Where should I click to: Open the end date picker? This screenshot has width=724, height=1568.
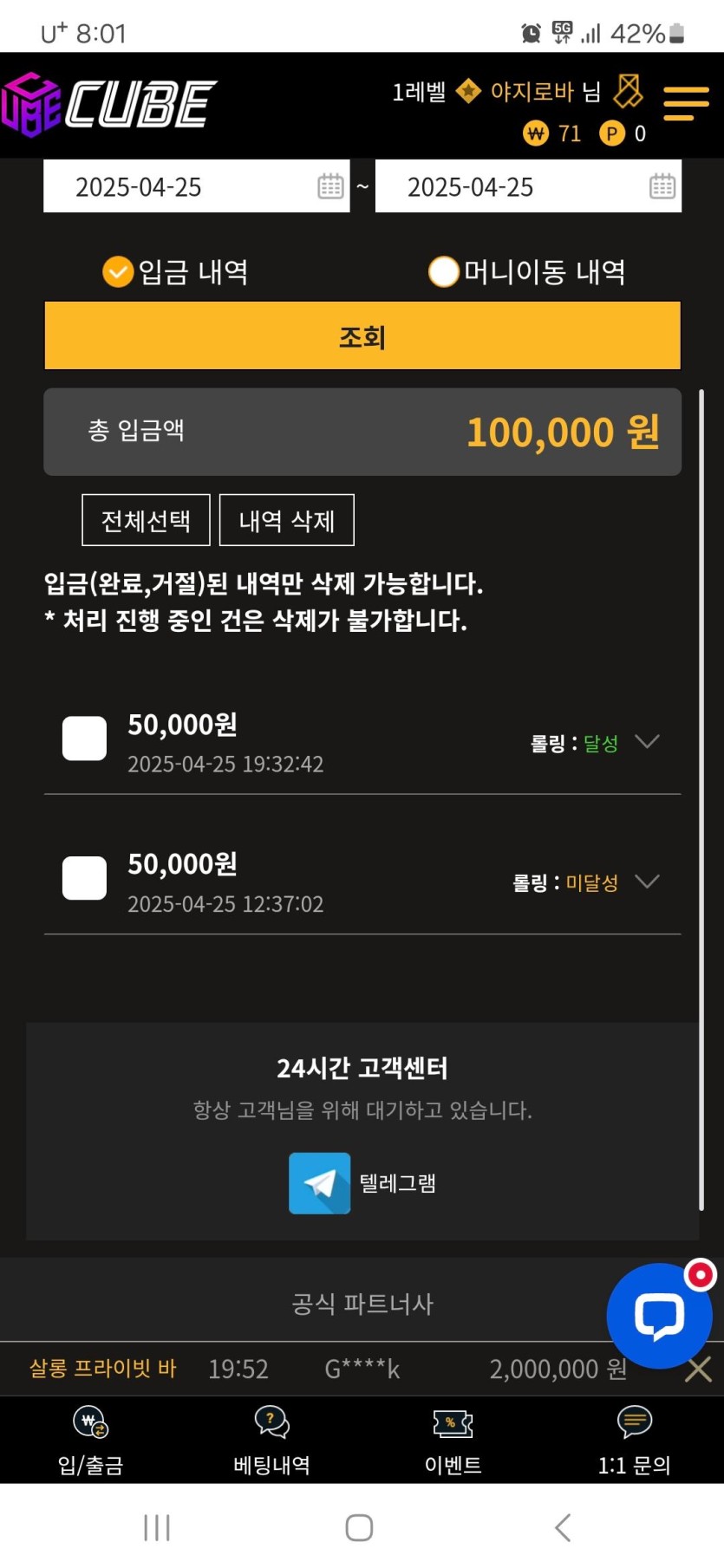[662, 186]
